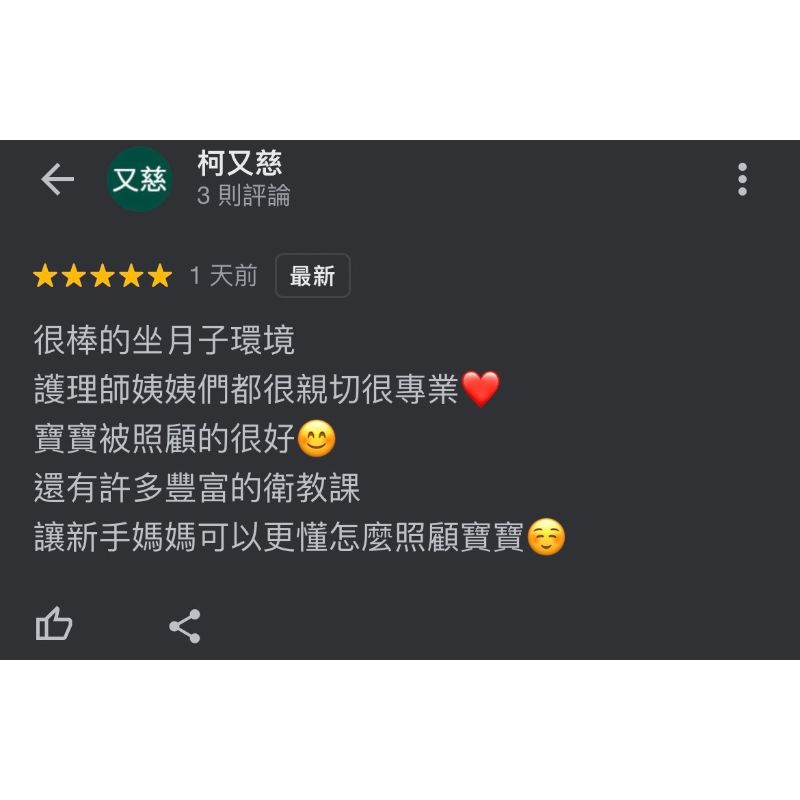Go back using the arrow icon
This screenshot has height=800, width=800.
coord(57,179)
